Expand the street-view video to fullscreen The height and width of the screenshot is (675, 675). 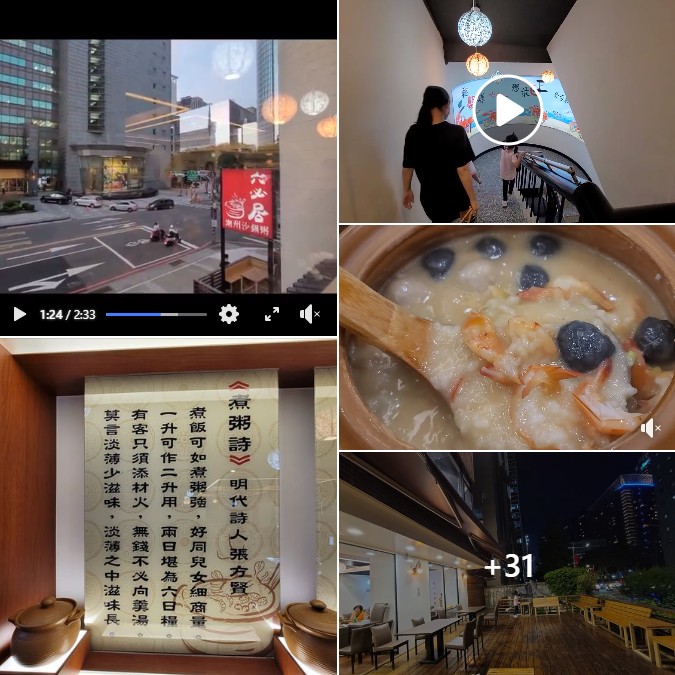tap(272, 314)
